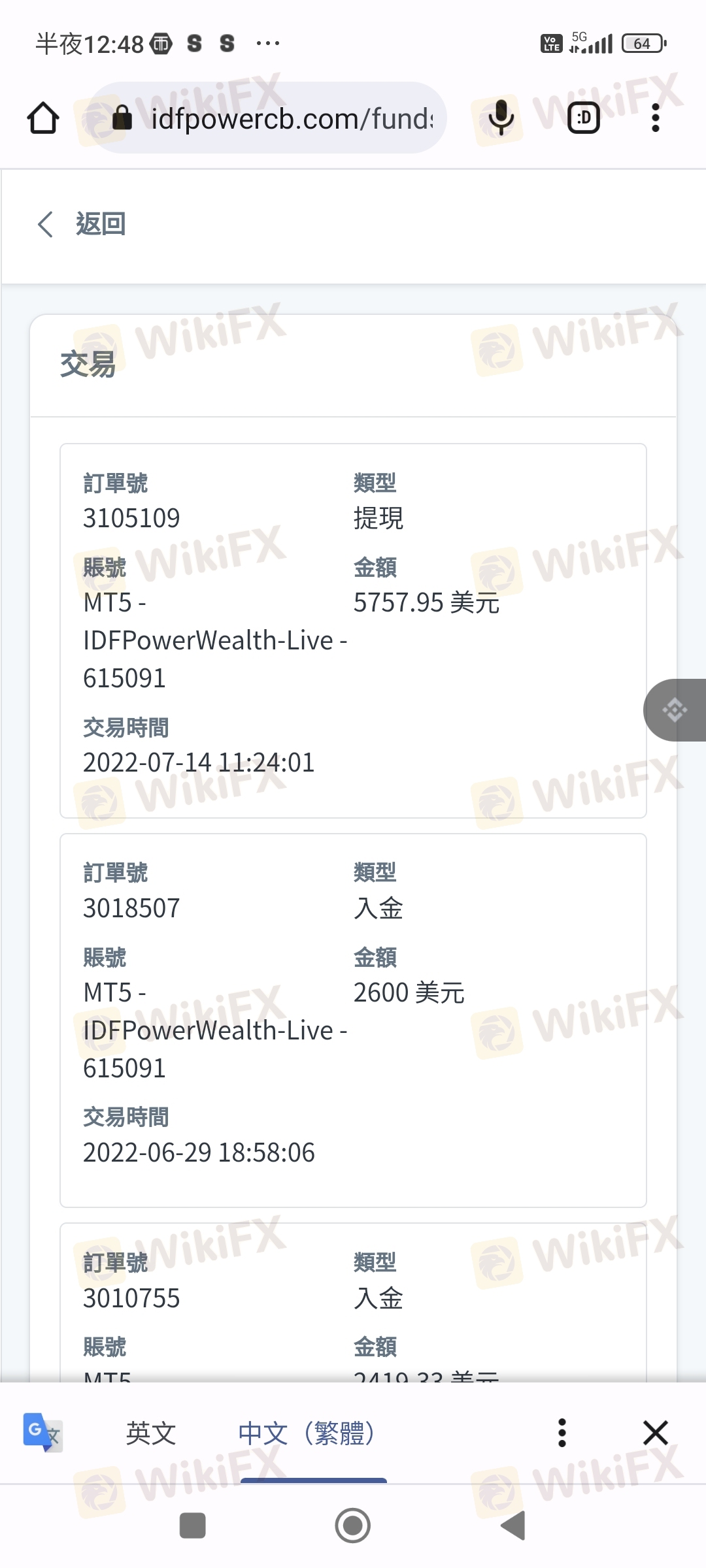
Task: Open the floating side handle
Action: click(675, 710)
